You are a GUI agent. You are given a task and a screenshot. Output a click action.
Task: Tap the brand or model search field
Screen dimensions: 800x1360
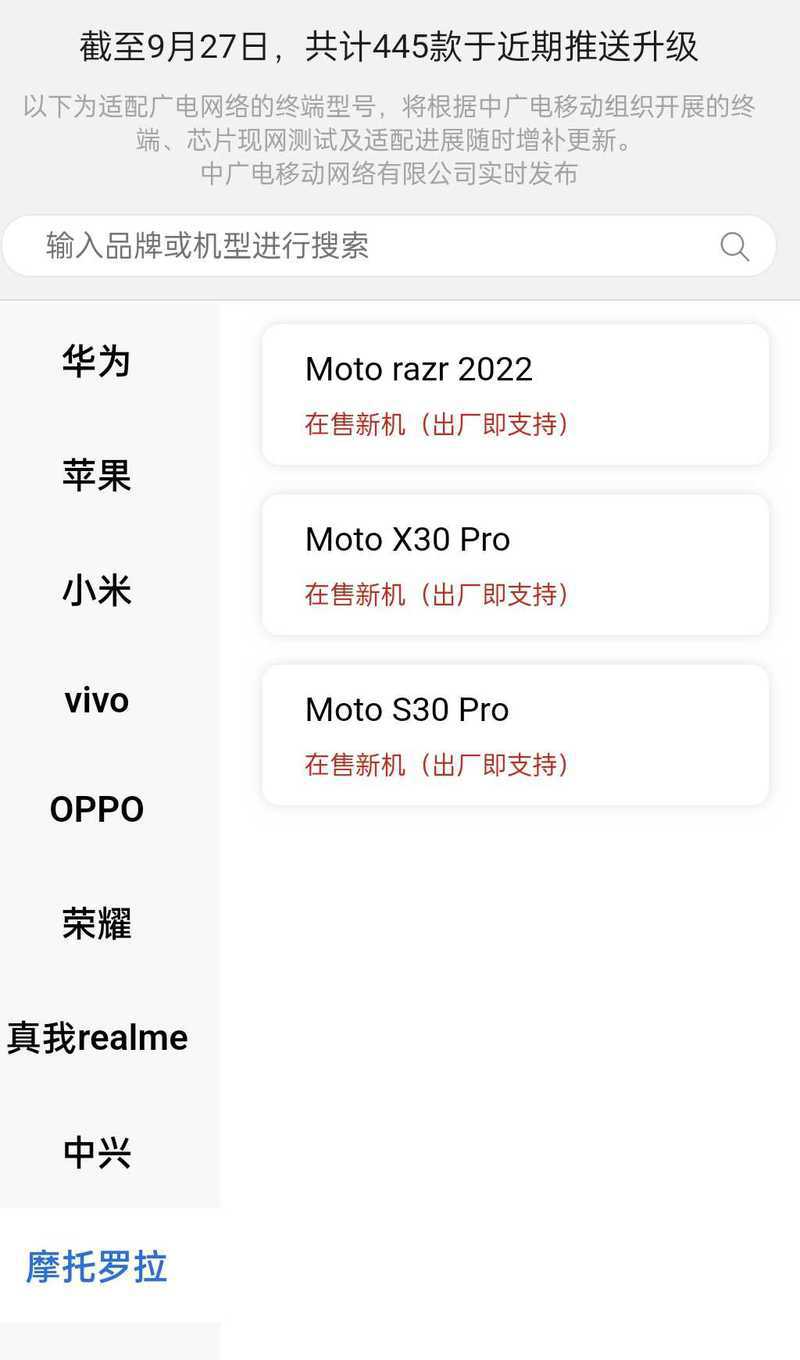pyautogui.click(x=388, y=246)
